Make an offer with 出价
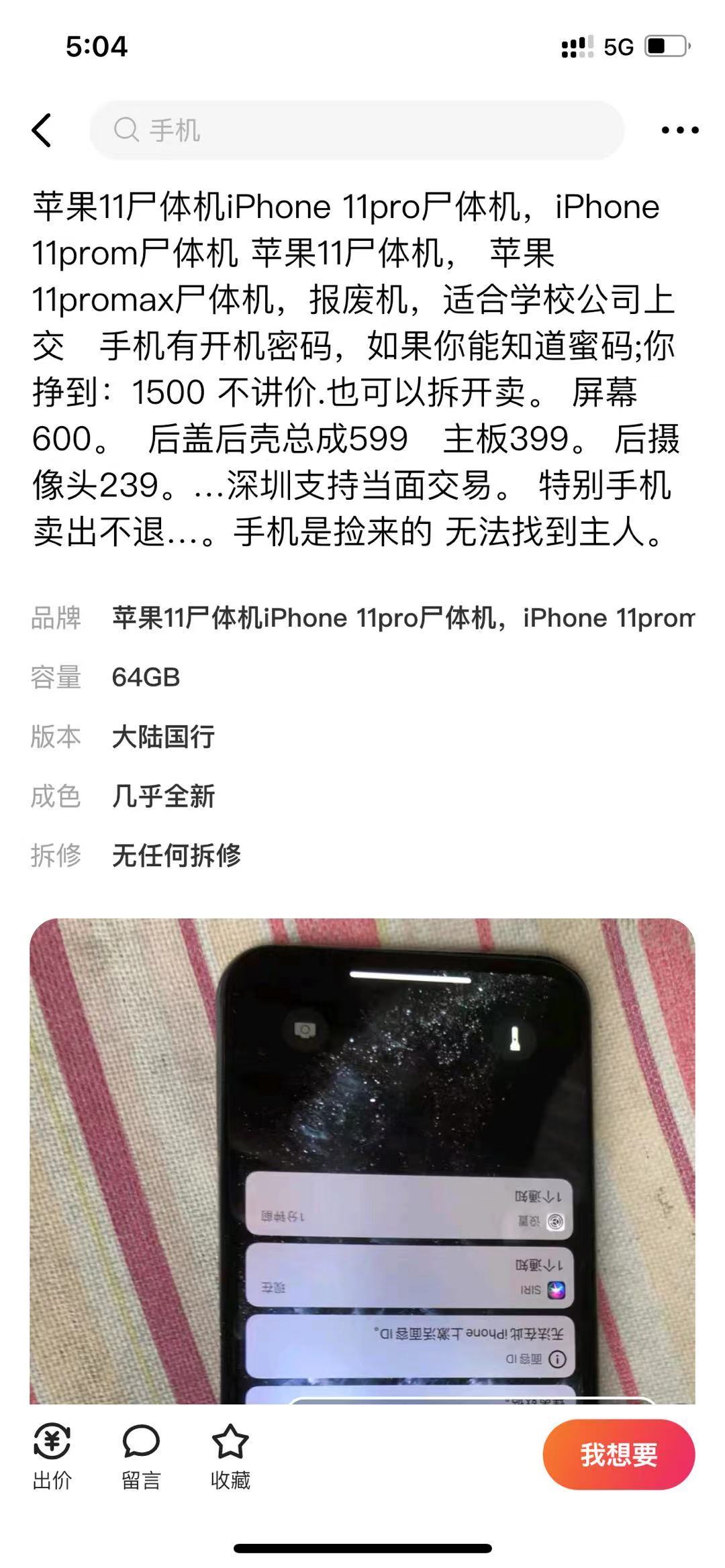Viewport: 725px width, 1568px height. tap(52, 1457)
